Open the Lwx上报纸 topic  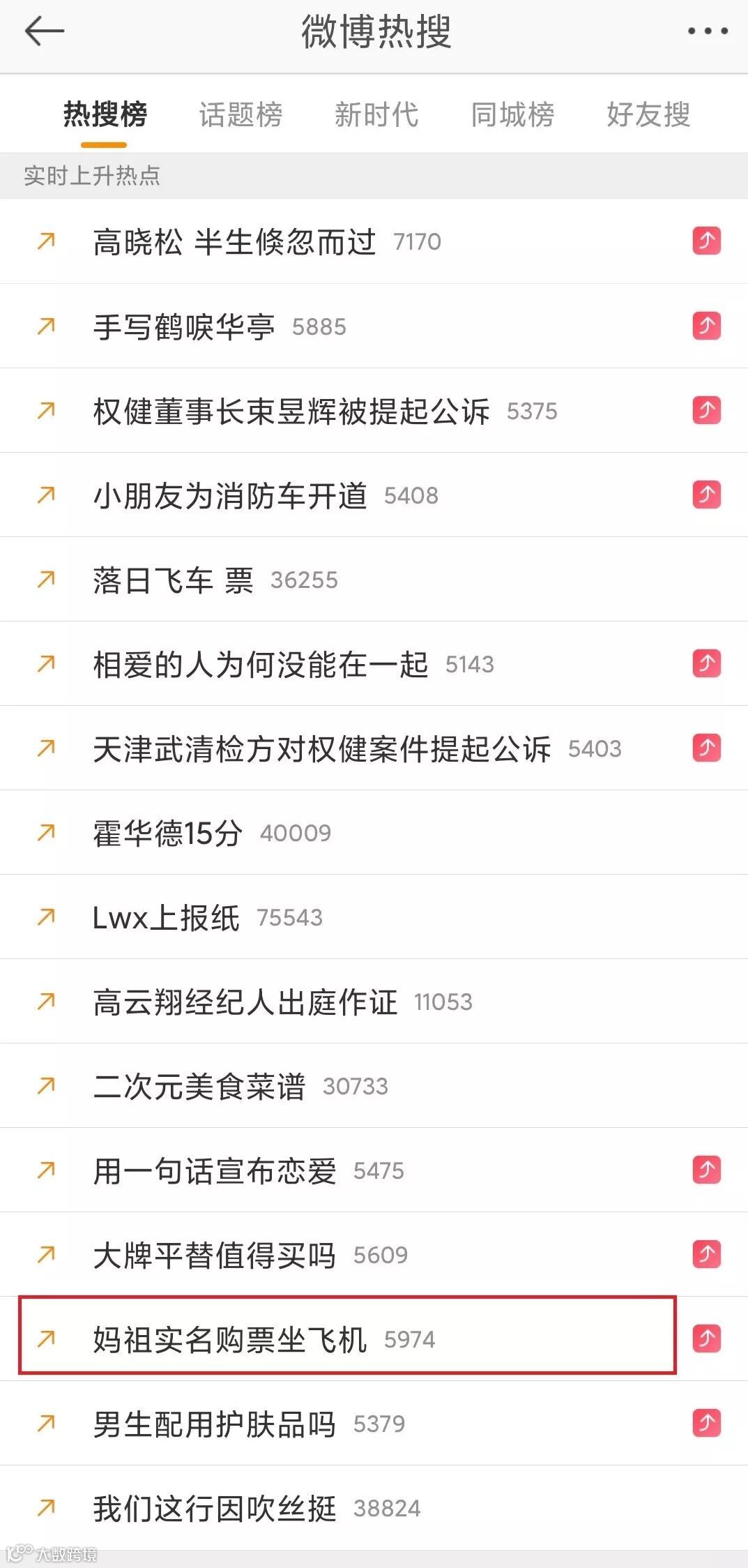374,917
